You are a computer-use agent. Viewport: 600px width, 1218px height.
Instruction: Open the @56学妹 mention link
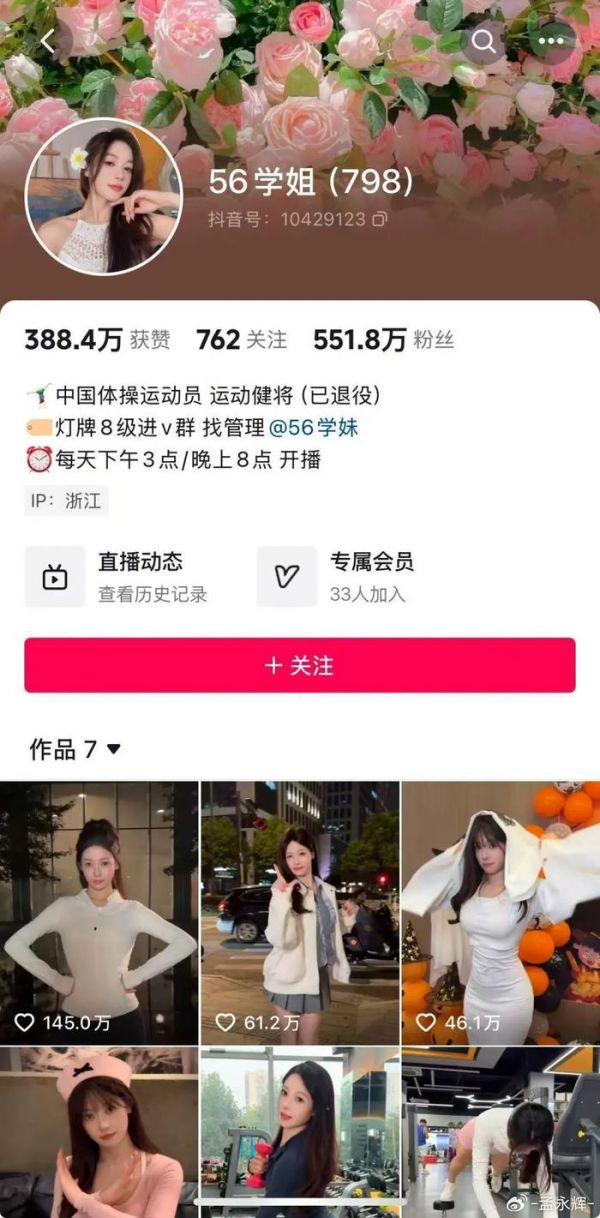pos(313,428)
